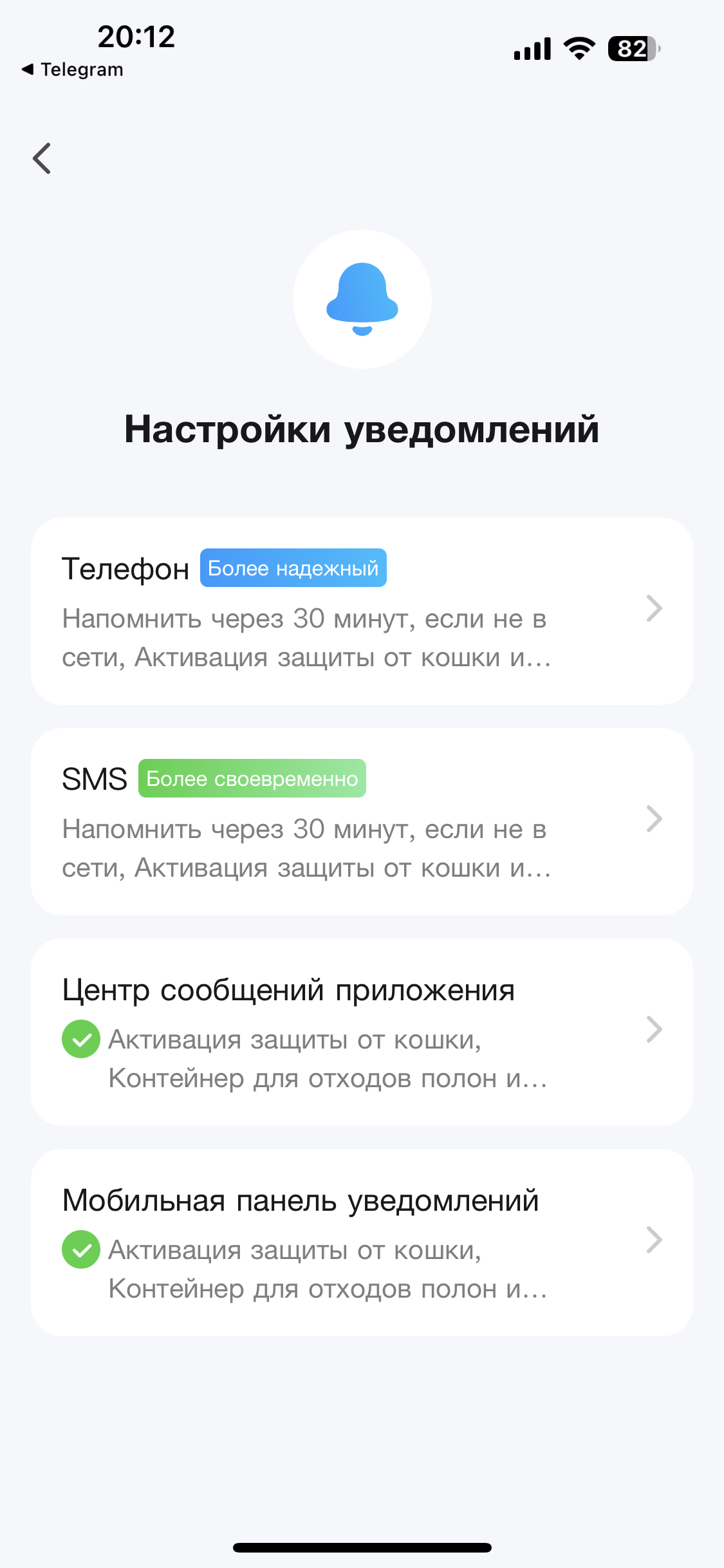Go back using the top-left arrow

(x=42, y=158)
